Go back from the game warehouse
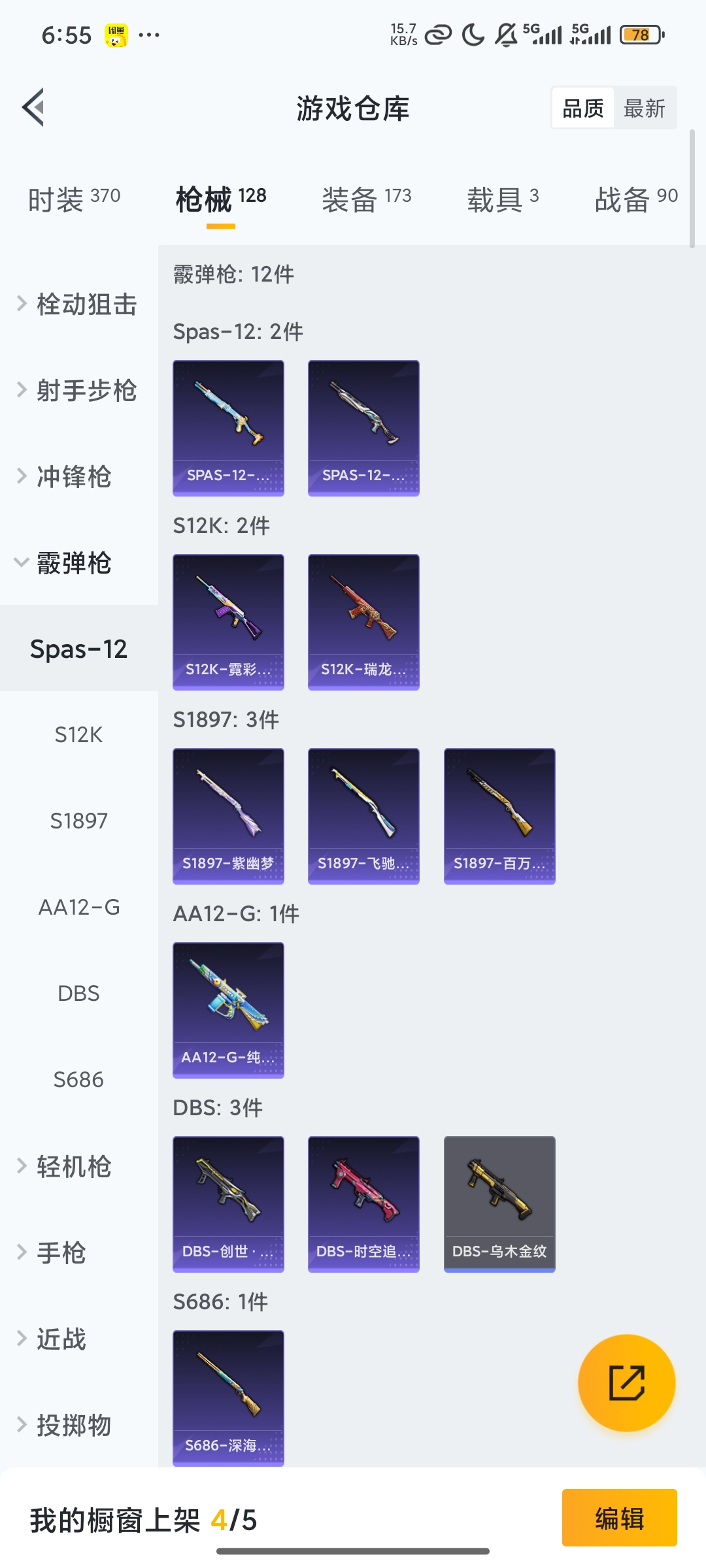Image resolution: width=706 pixels, height=1568 pixels. tap(34, 108)
